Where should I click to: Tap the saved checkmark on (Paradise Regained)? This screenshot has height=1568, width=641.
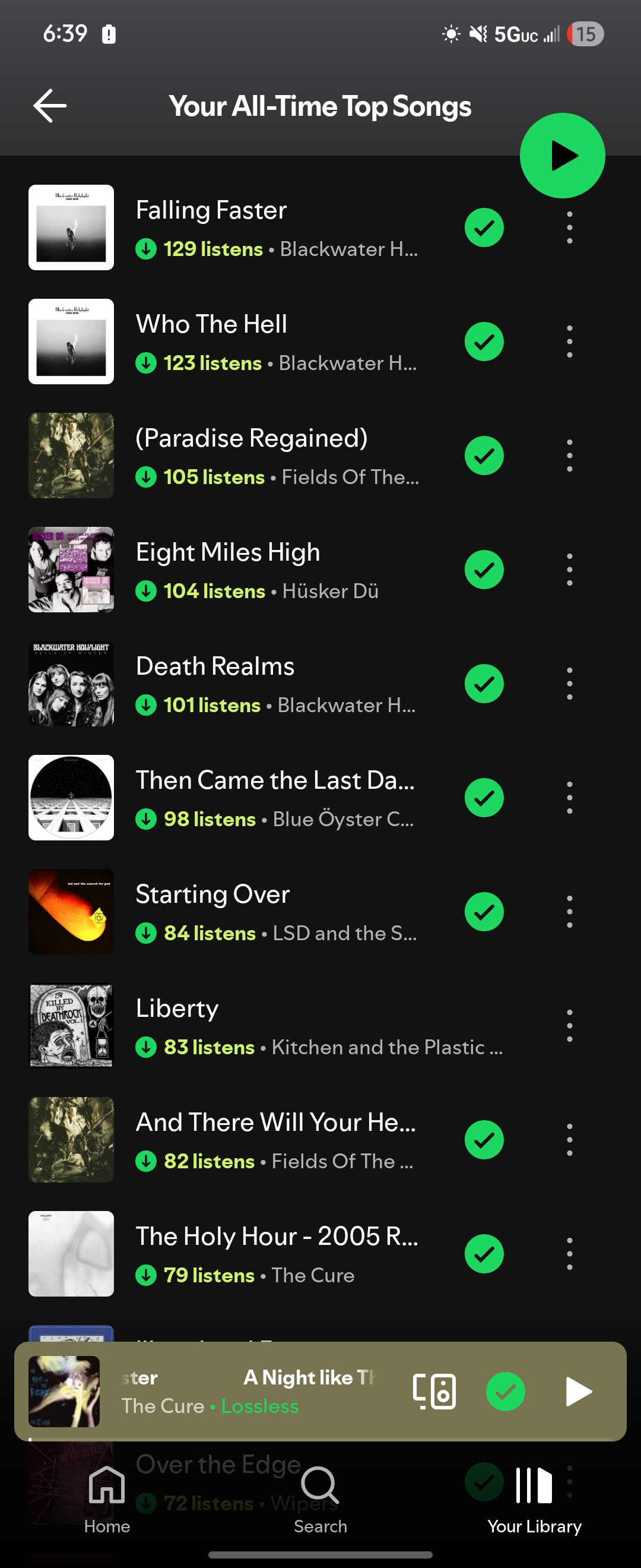[x=484, y=456]
